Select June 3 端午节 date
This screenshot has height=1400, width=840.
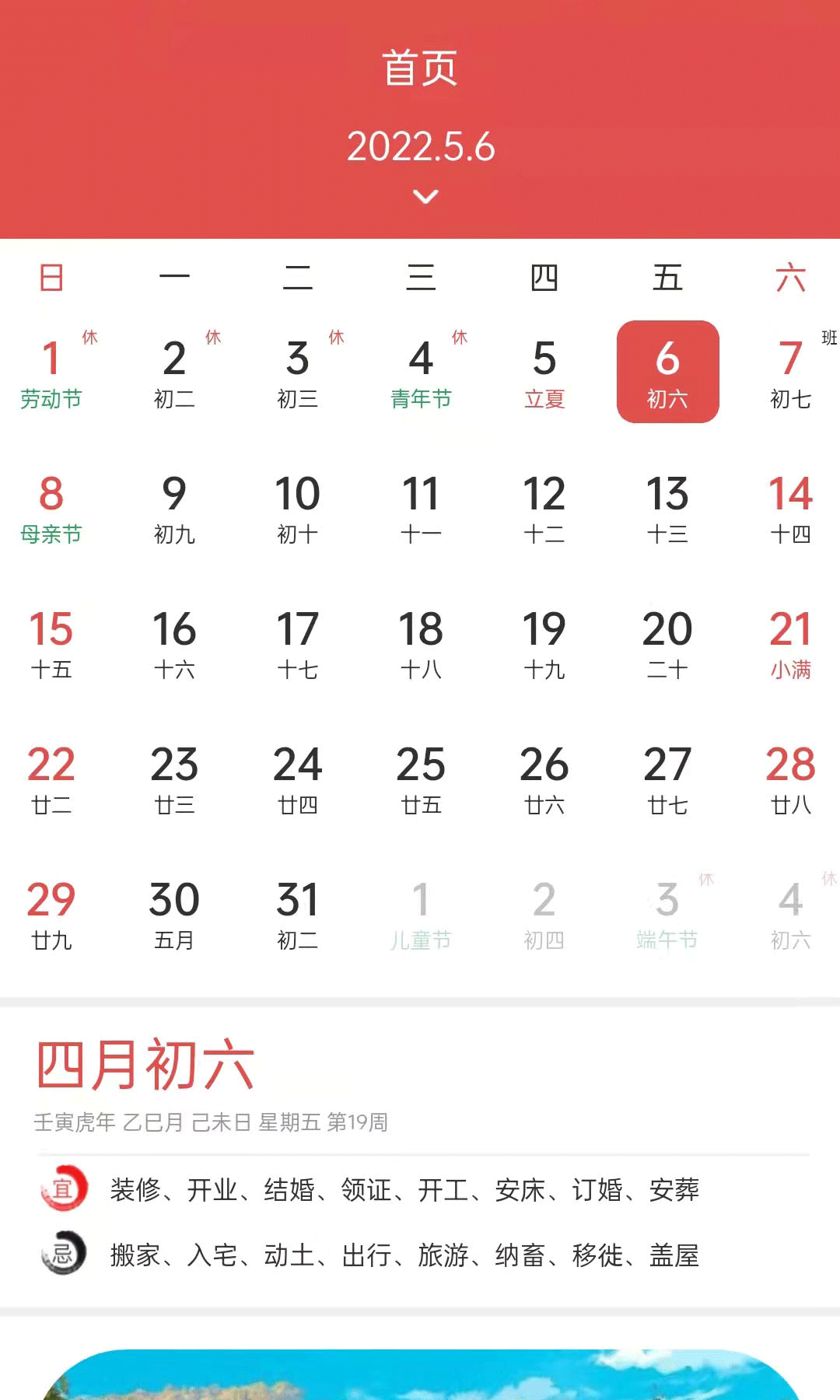click(x=667, y=913)
